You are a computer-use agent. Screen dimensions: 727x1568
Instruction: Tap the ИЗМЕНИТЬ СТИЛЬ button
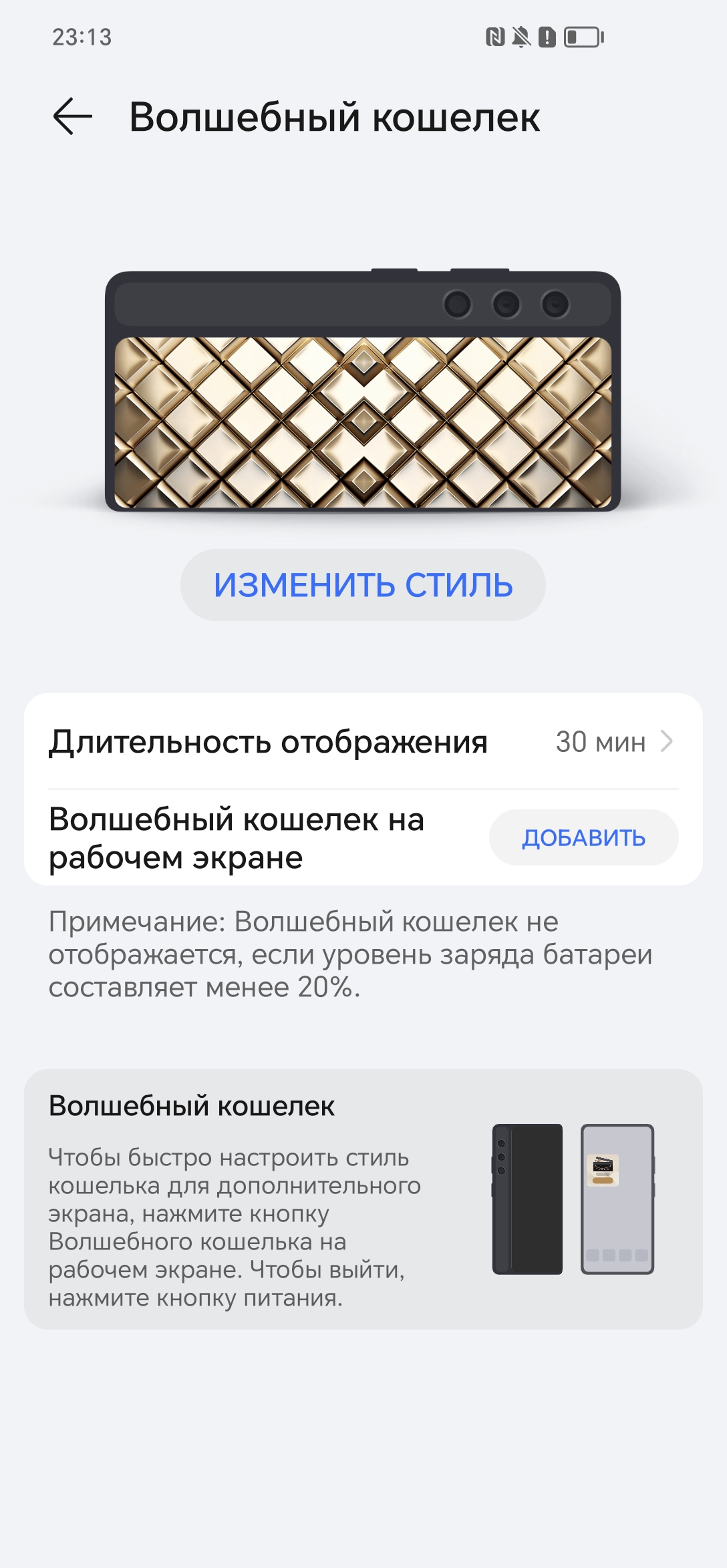pos(363,585)
